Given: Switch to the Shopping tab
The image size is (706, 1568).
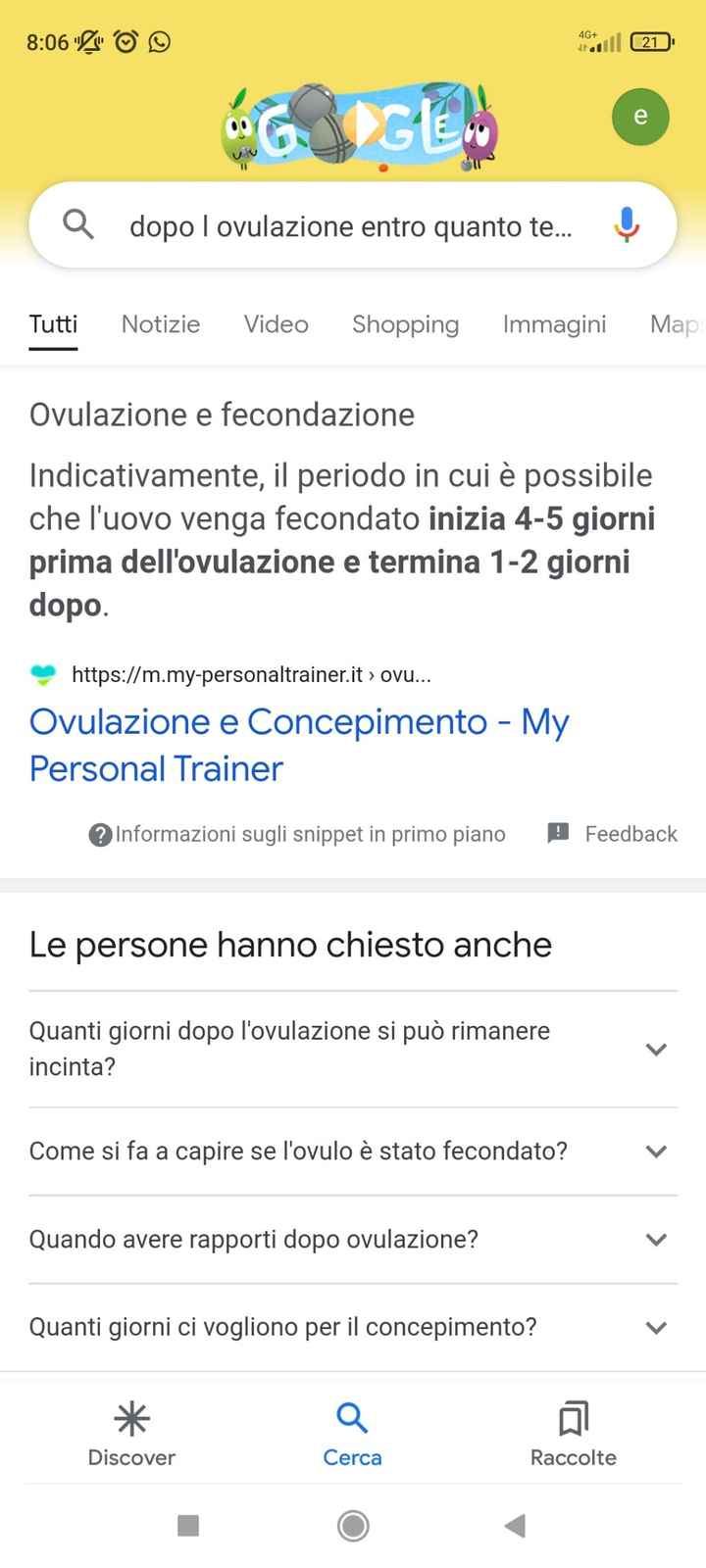Looking at the screenshot, I should click(x=405, y=324).
